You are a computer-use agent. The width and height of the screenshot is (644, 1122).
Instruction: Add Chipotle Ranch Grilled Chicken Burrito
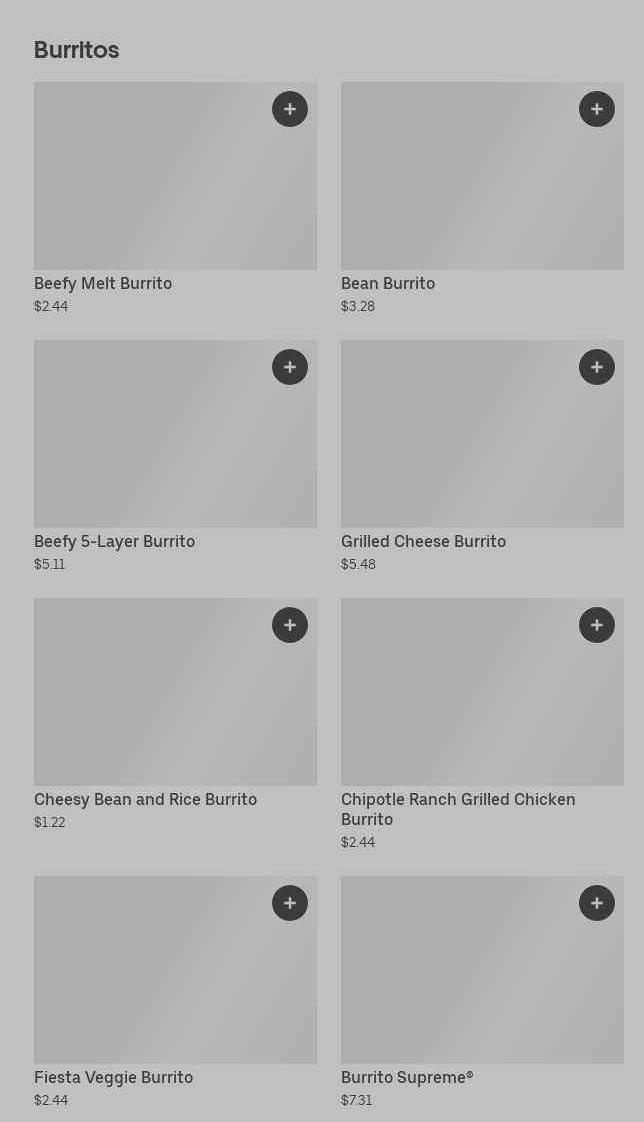click(x=597, y=625)
